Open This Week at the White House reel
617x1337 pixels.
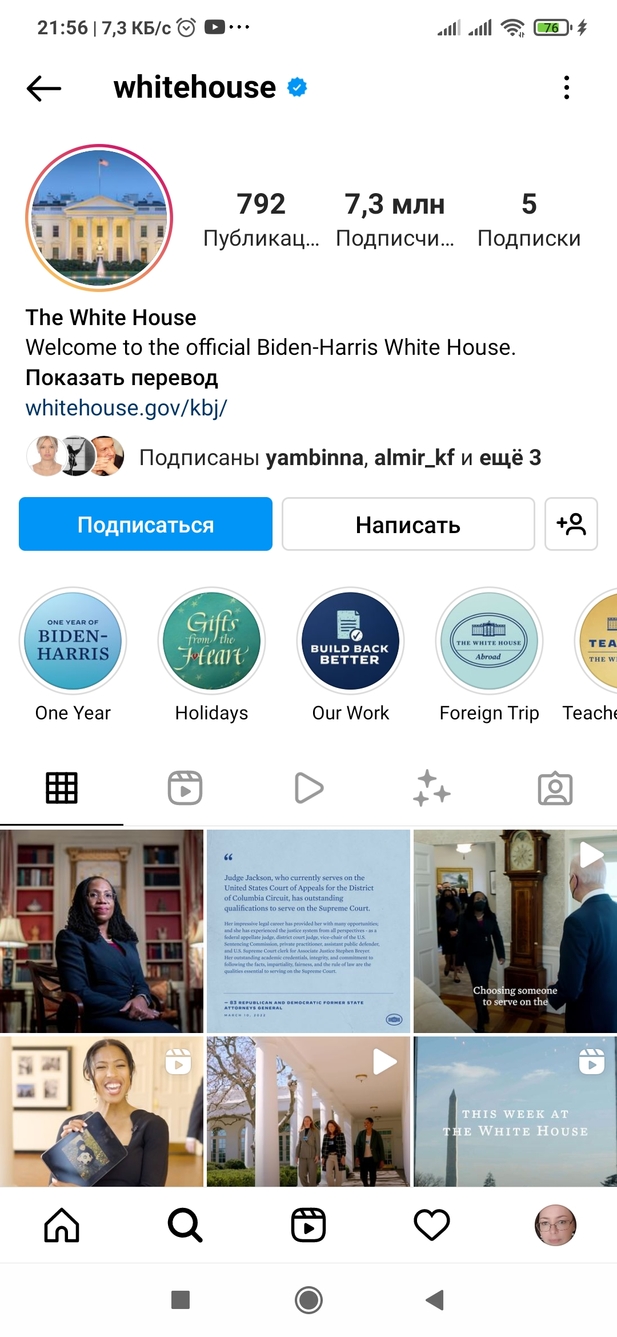pyautogui.click(x=515, y=1112)
